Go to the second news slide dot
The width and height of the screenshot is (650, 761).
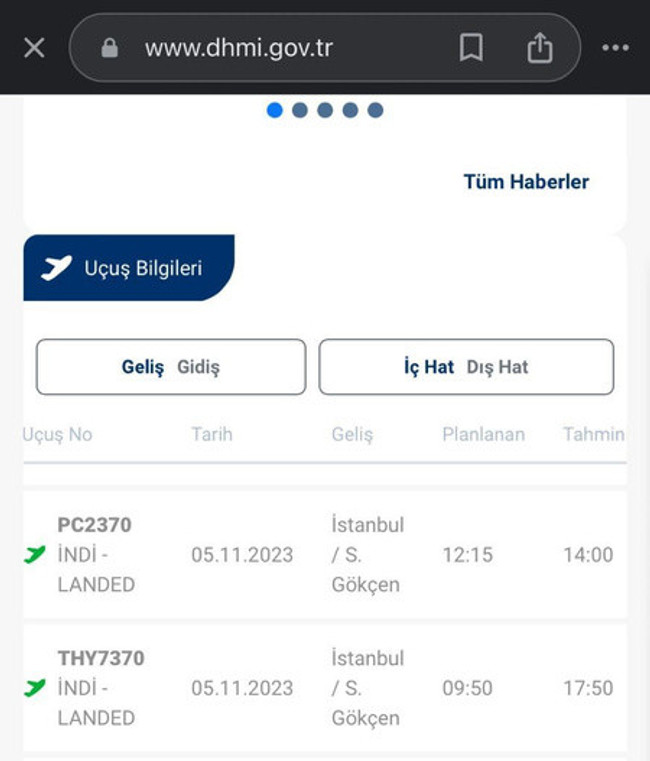[x=300, y=110]
